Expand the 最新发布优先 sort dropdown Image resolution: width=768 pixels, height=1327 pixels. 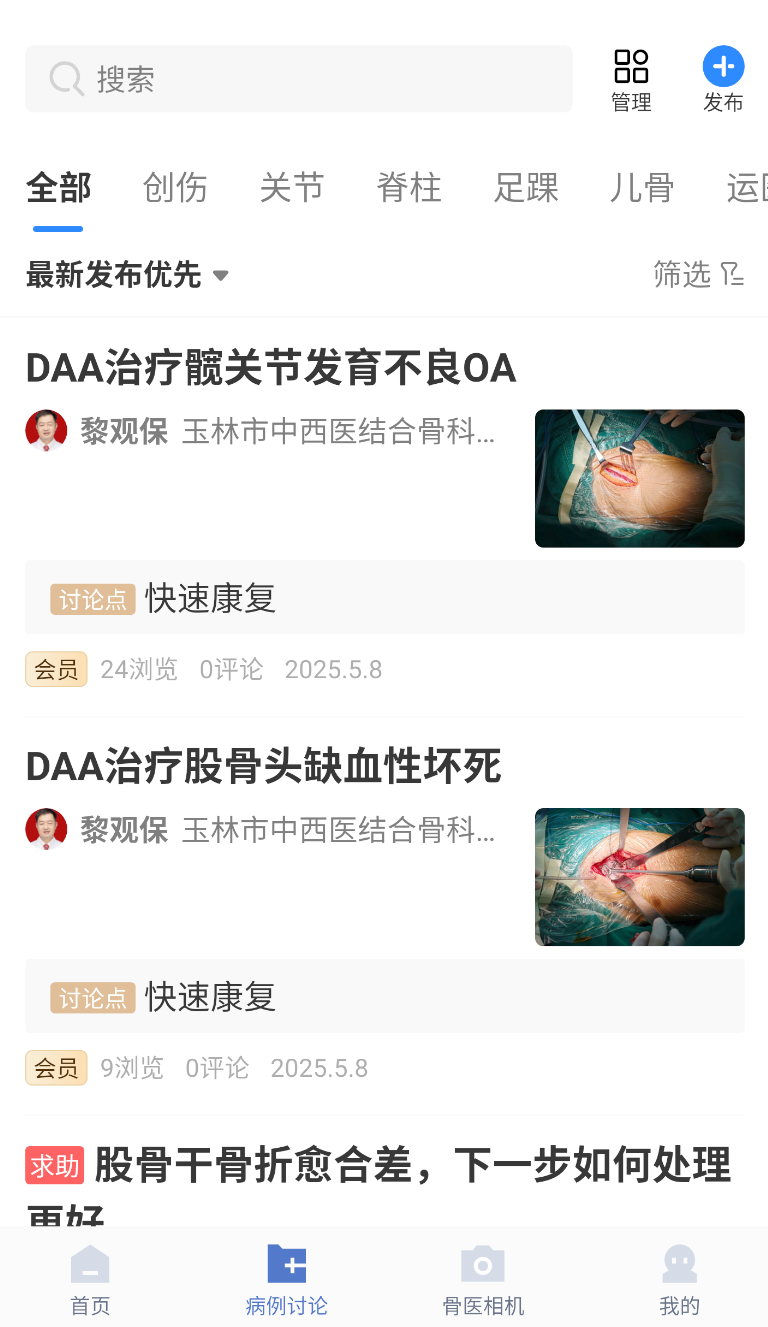tap(127, 275)
